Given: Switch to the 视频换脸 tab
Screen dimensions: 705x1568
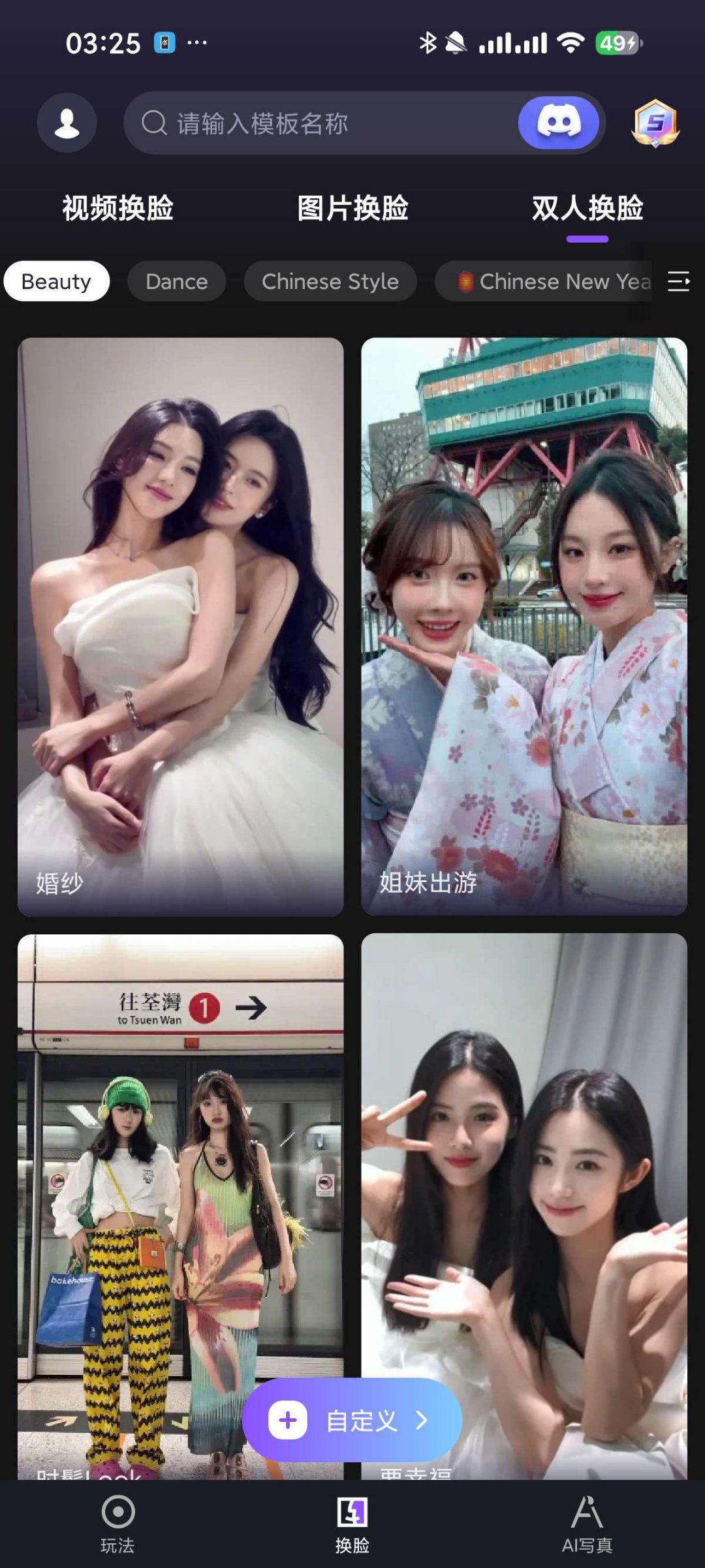Looking at the screenshot, I should 117,208.
